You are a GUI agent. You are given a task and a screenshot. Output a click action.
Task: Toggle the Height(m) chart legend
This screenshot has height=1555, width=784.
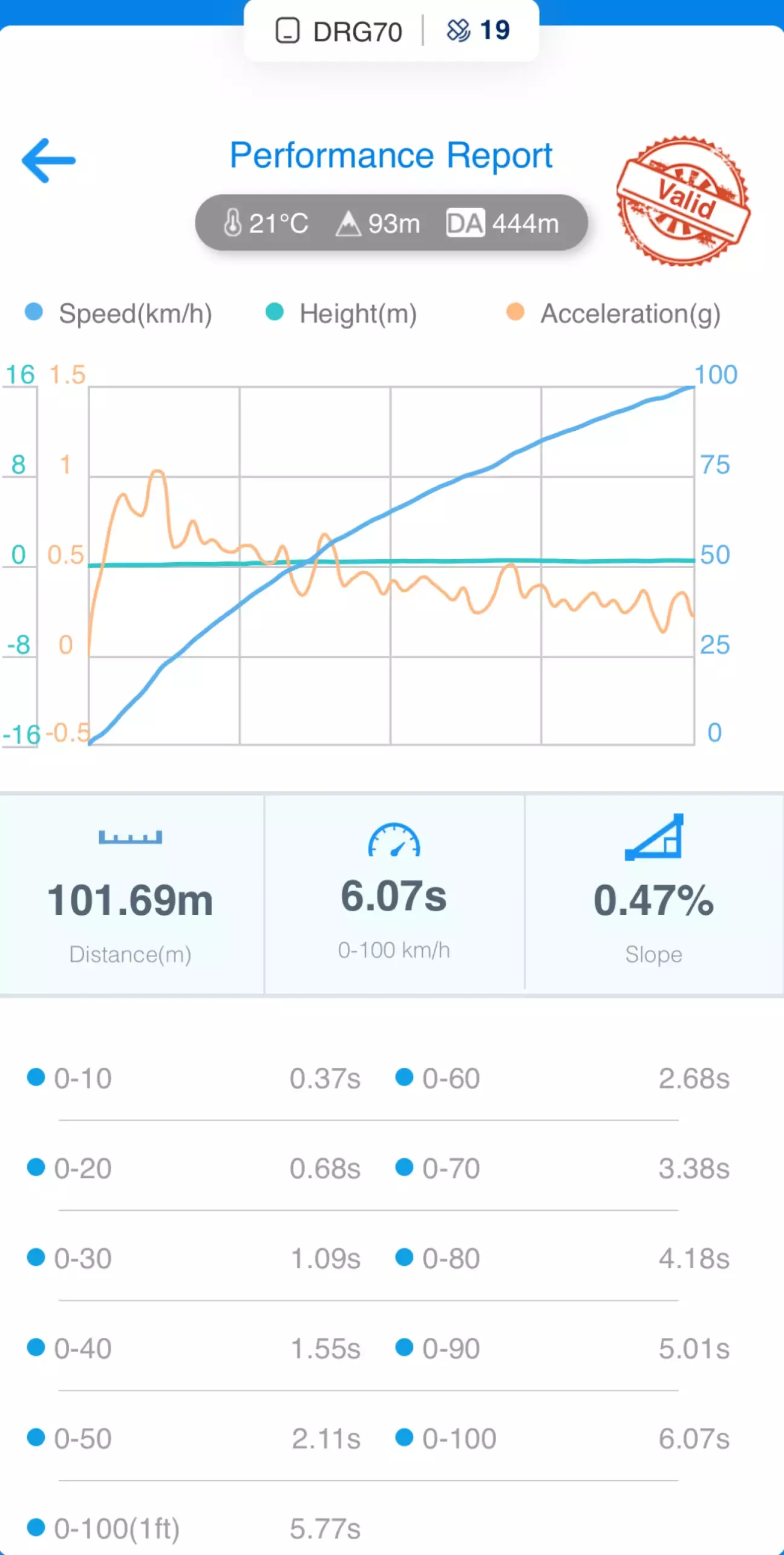[341, 313]
